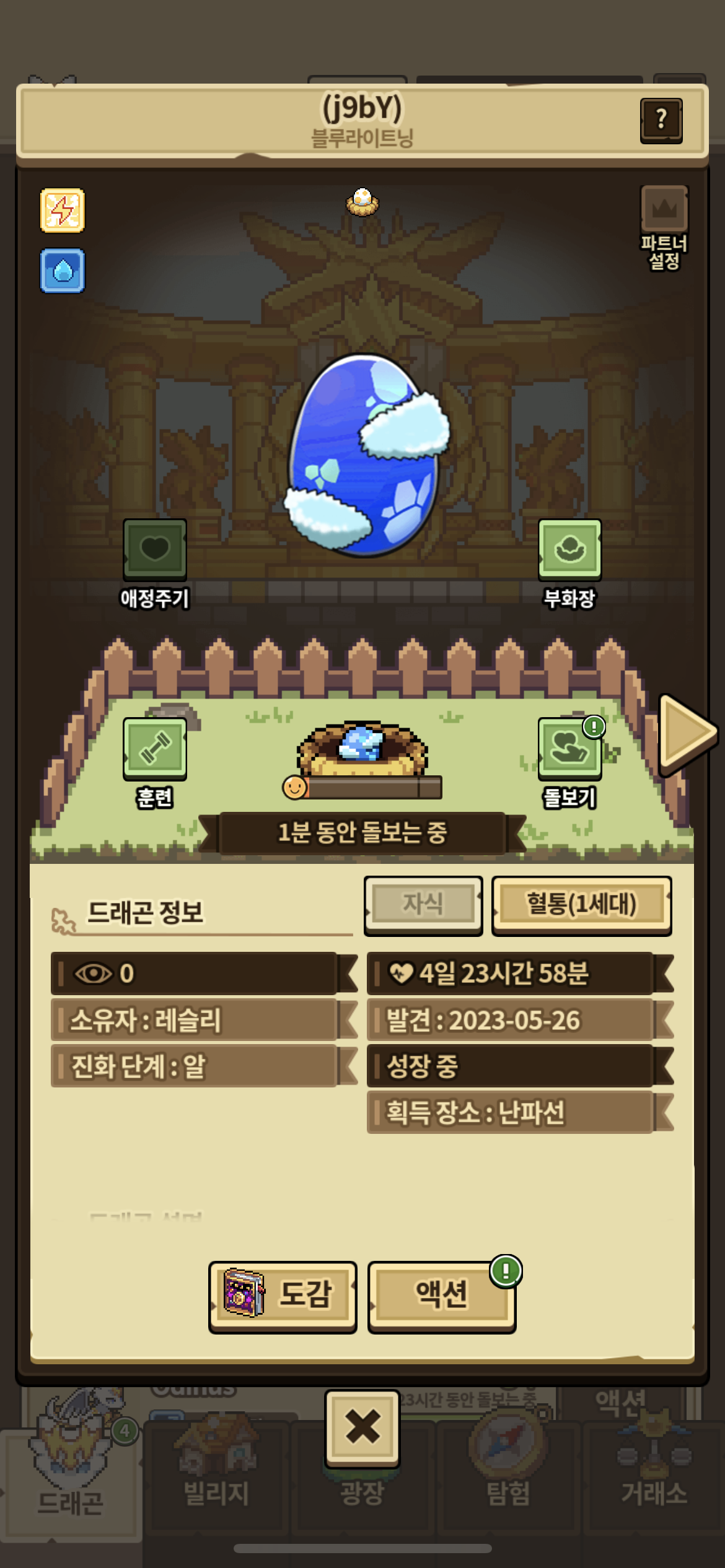This screenshot has width=725, height=1568.
Task: Give affection with 애정주기
Action: coord(155,550)
